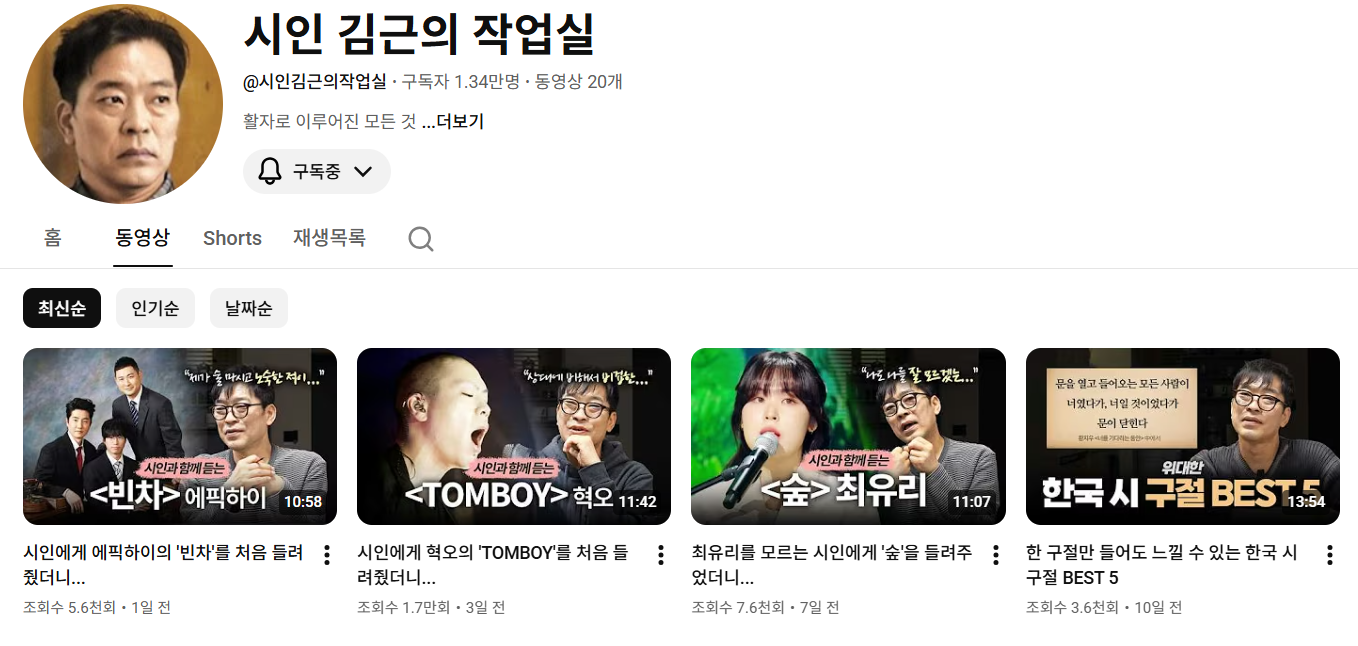The height and width of the screenshot is (646, 1358).
Task: Switch to the 재생목록 tab
Action: click(x=329, y=238)
